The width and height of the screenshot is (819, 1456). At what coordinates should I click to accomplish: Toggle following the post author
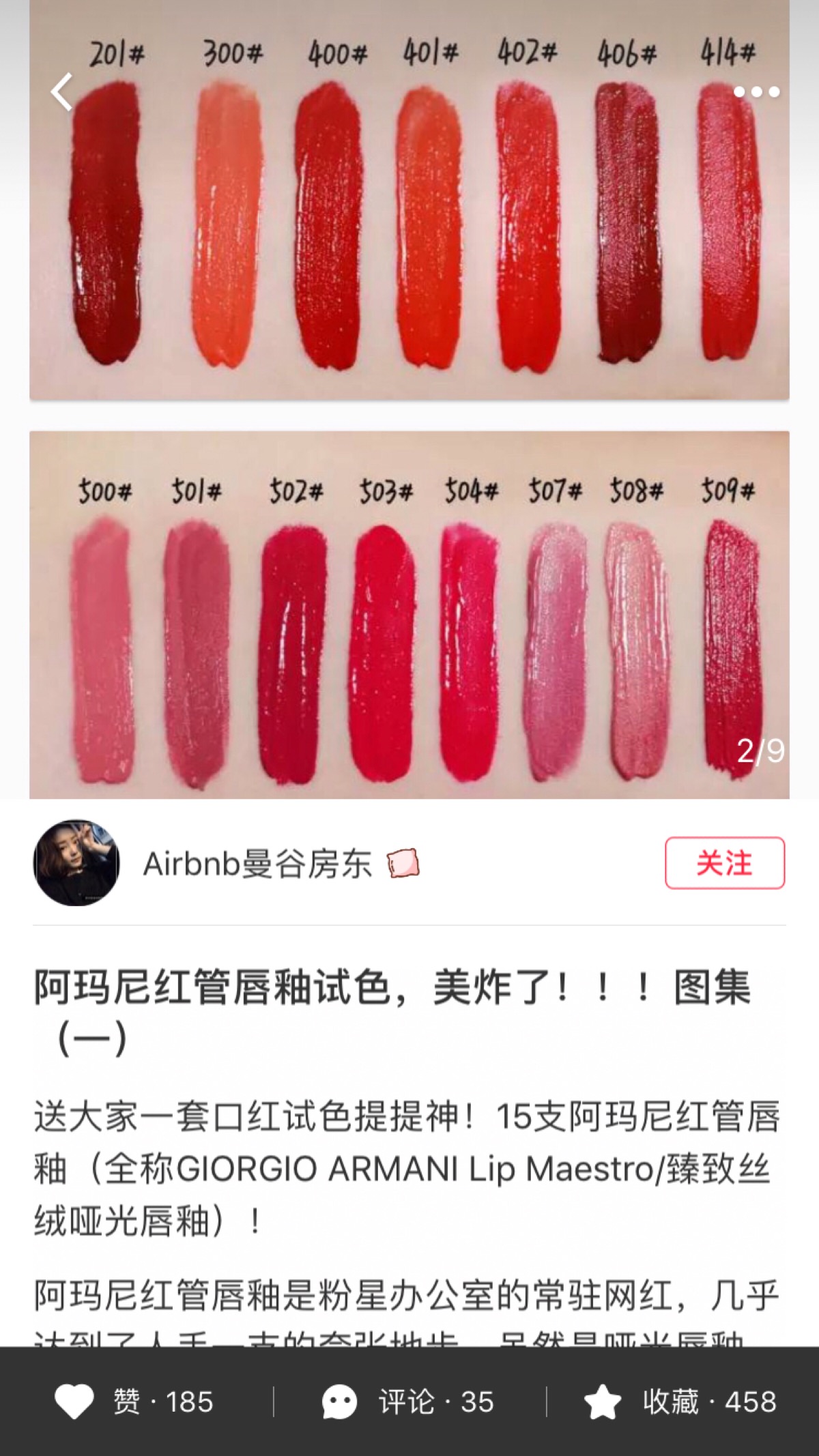[725, 862]
